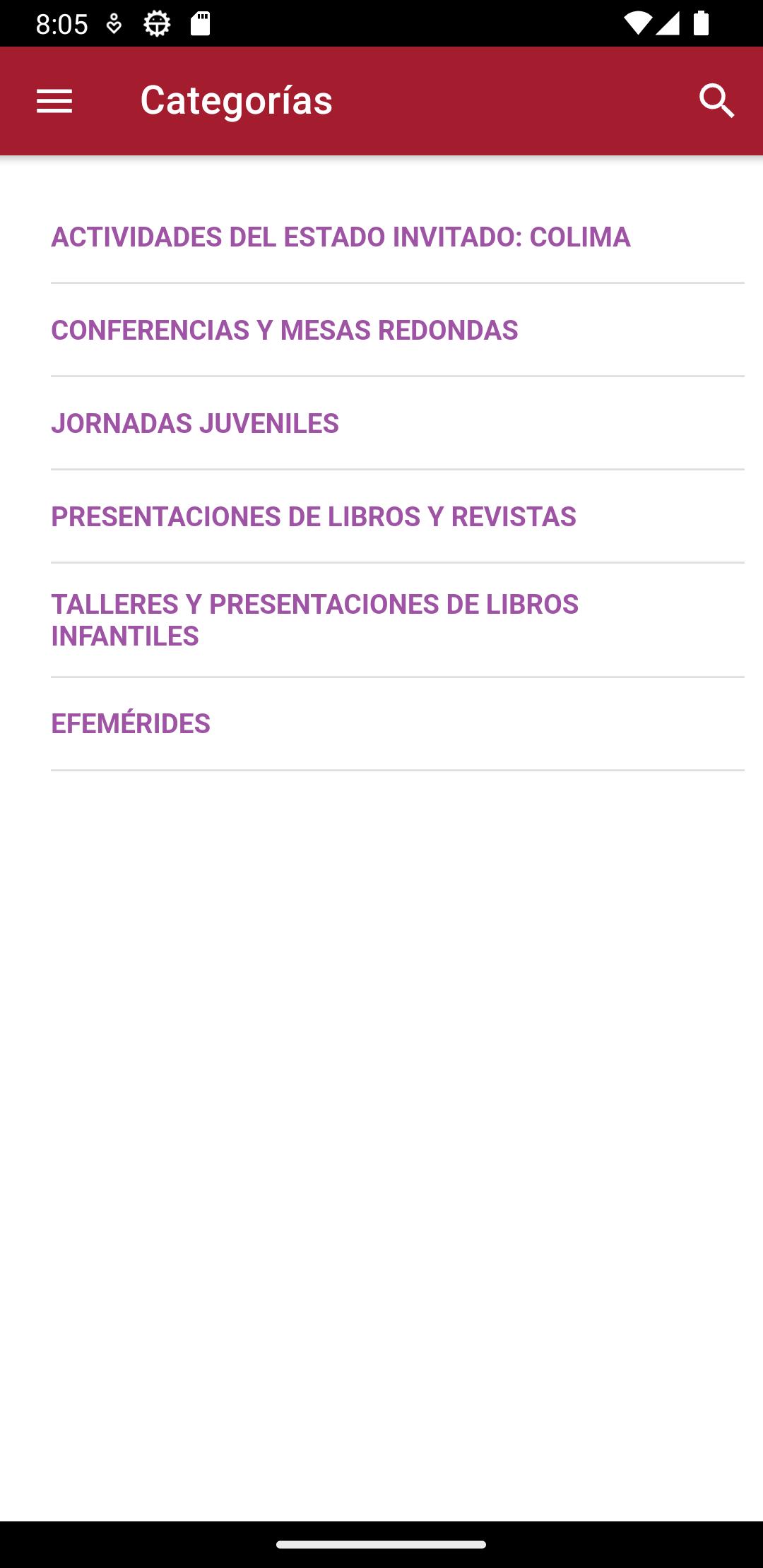Image resolution: width=763 pixels, height=1568 pixels.
Task: Open Actividades del Estado Invitado: Colima
Action: (x=341, y=237)
